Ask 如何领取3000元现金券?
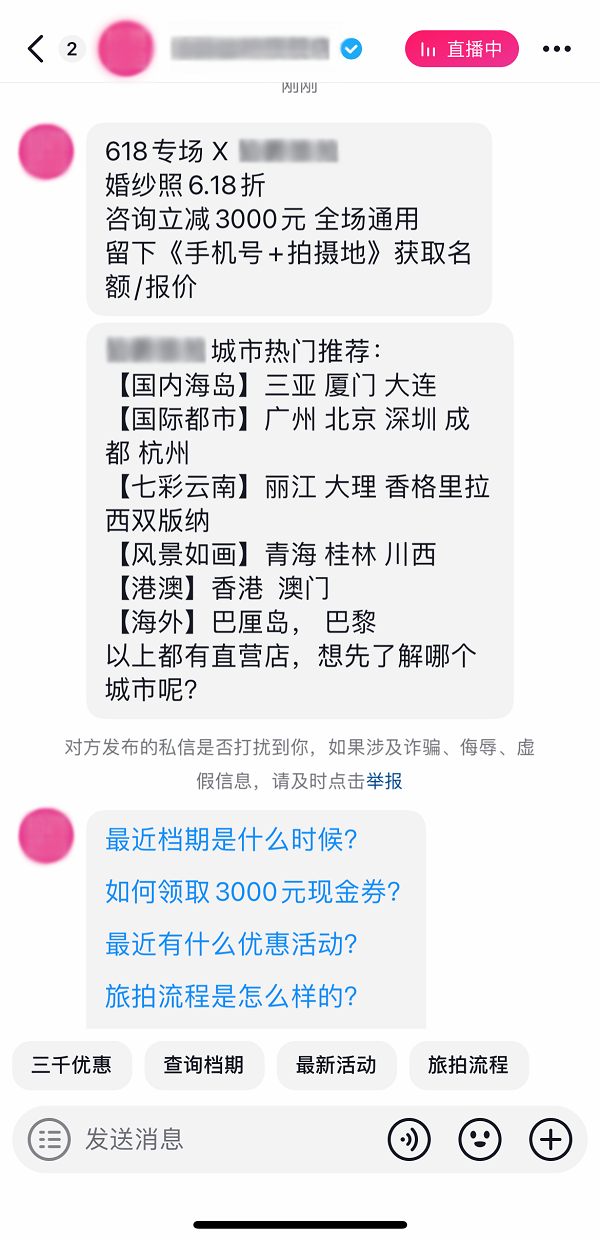Screen dimensions: 600x1241 [x=253, y=891]
